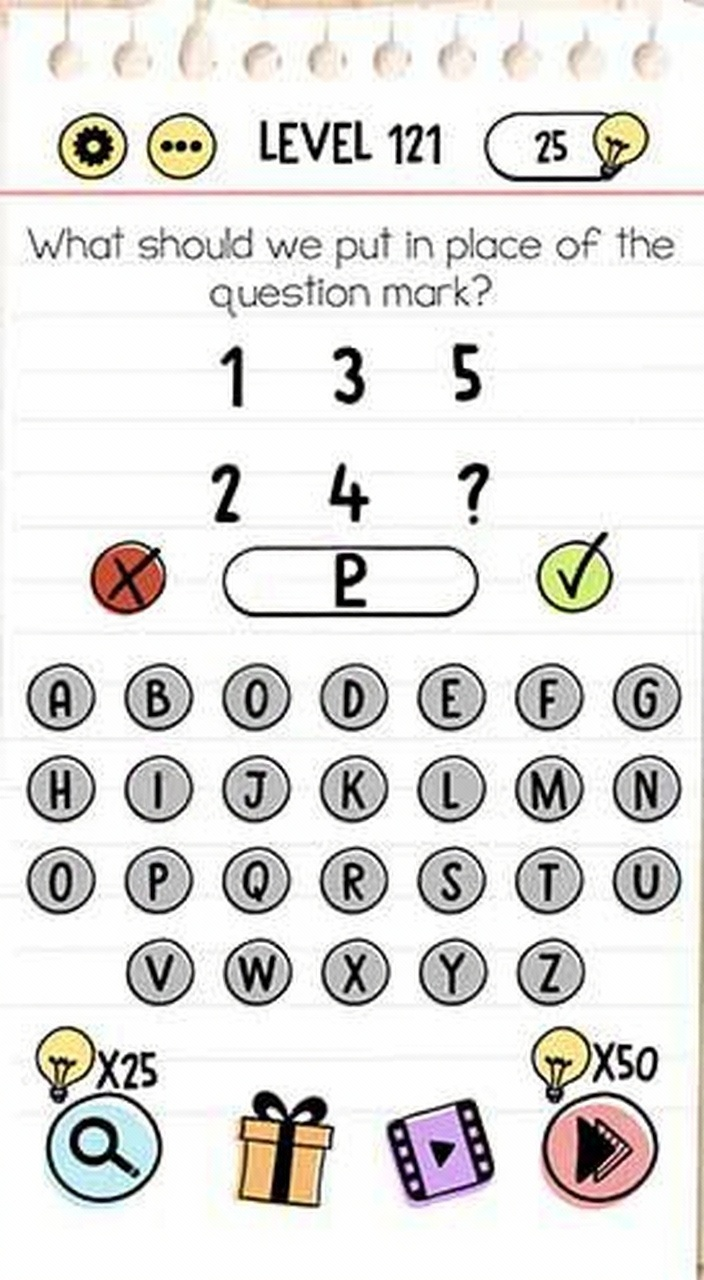Open the settings gear
The width and height of the screenshot is (704, 1280).
93,147
